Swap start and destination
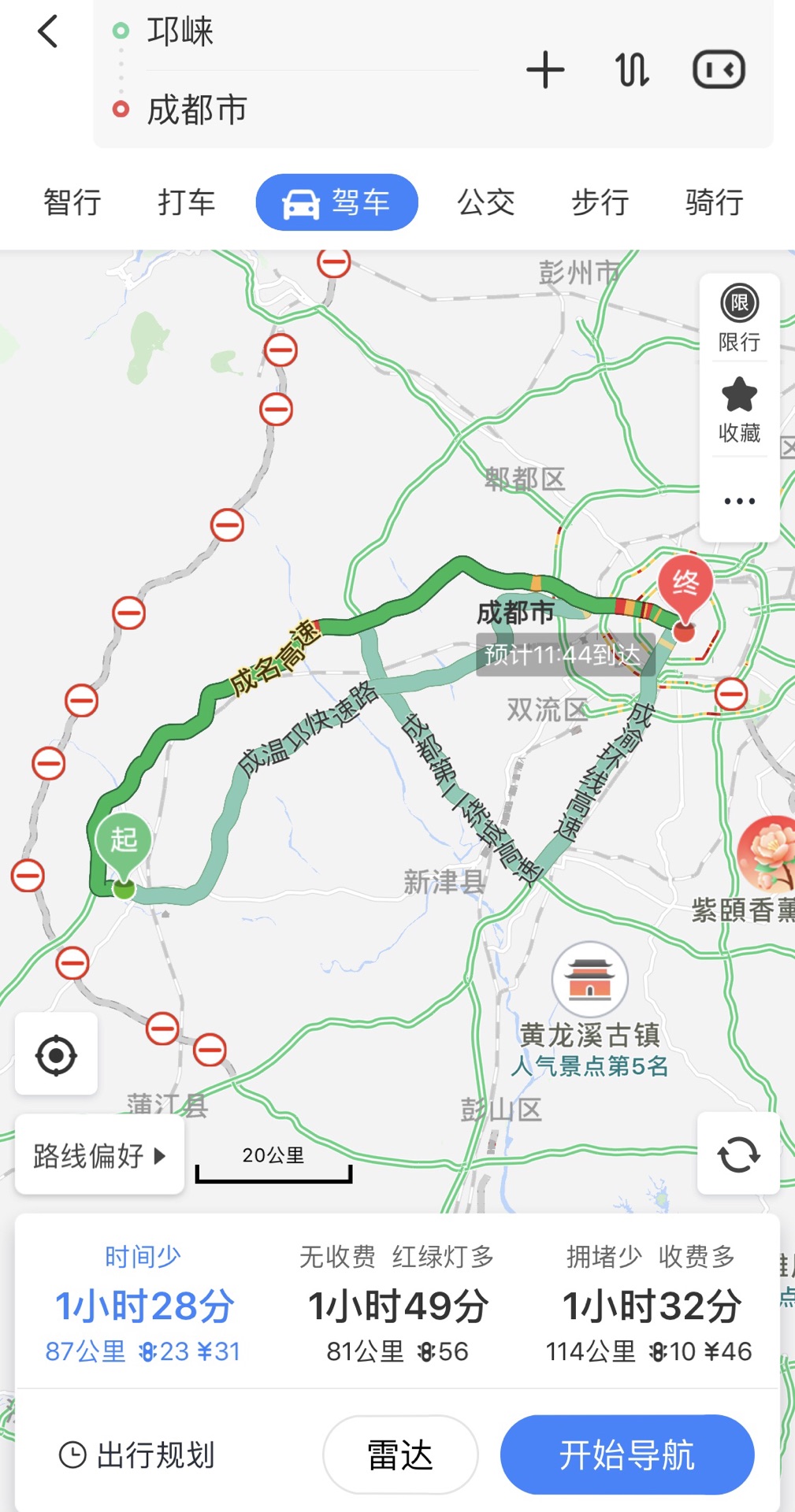 [632, 70]
